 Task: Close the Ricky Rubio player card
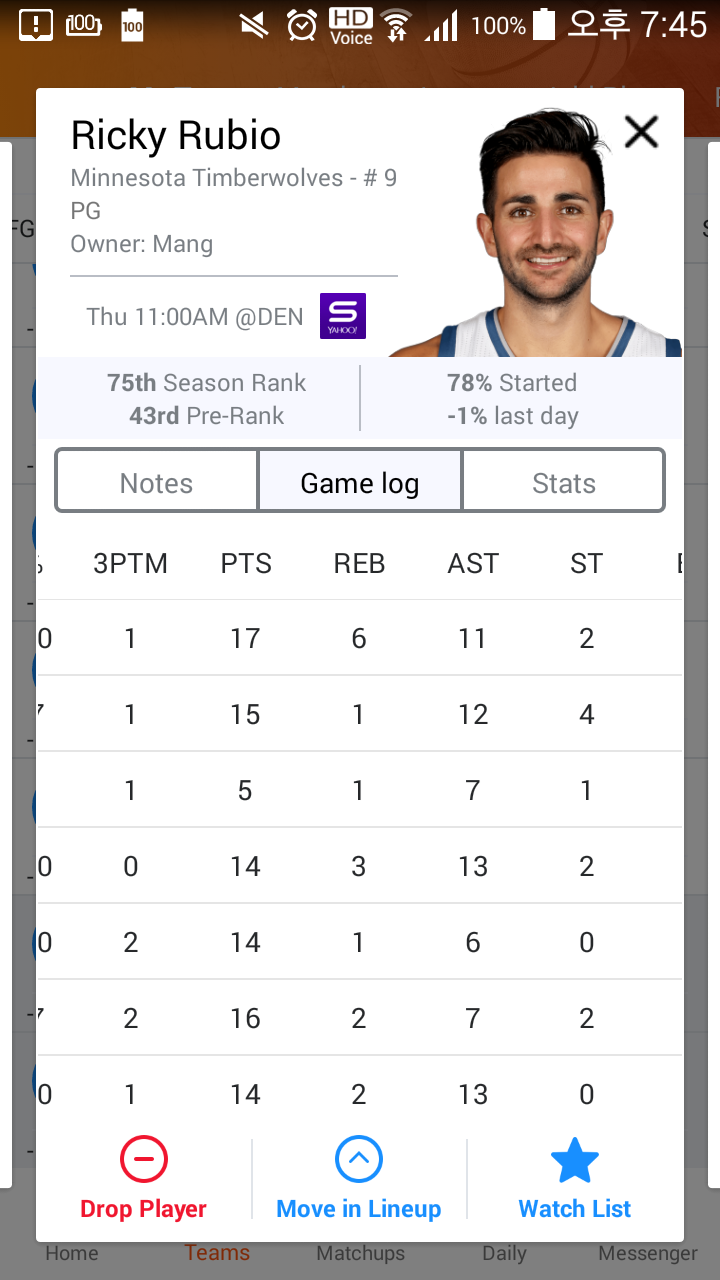click(641, 131)
